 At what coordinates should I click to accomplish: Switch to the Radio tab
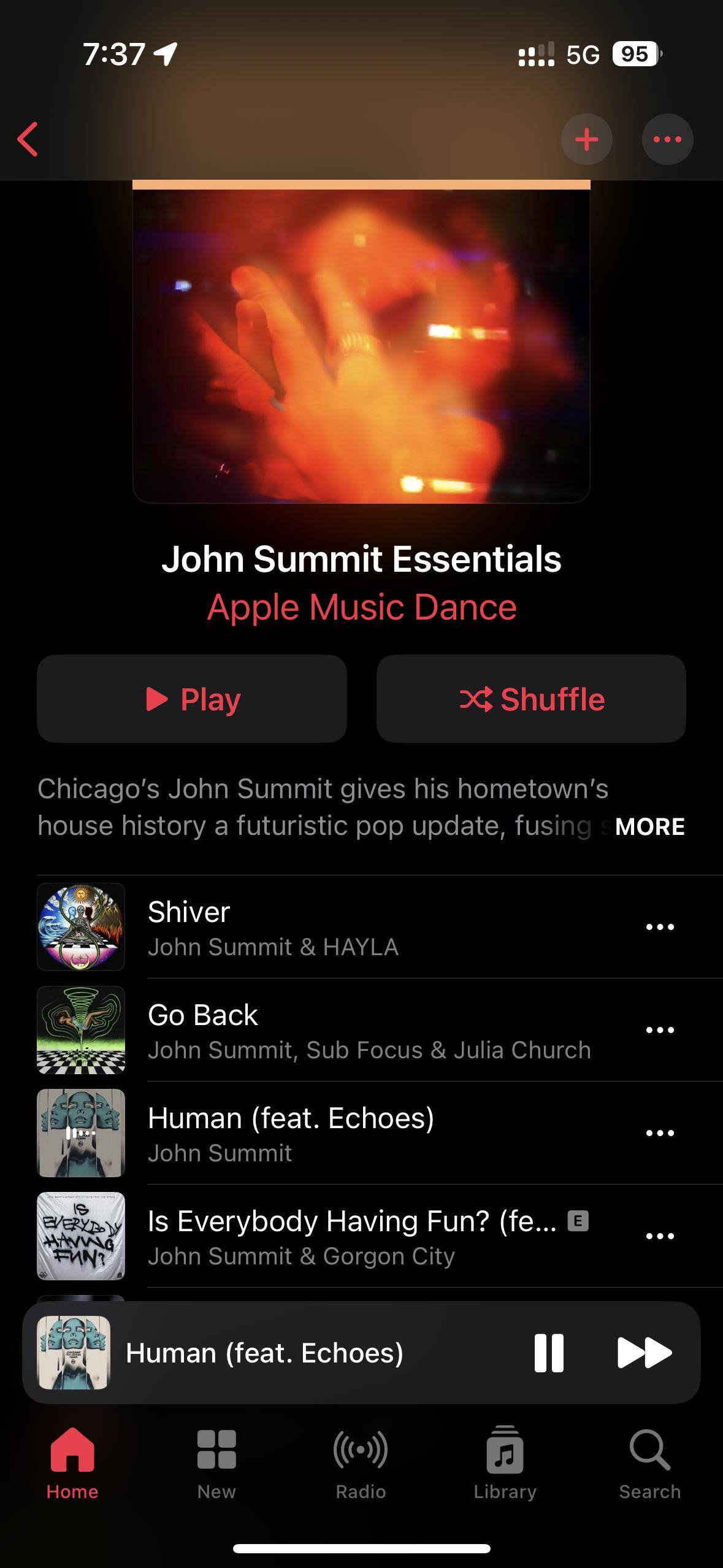(x=361, y=1463)
